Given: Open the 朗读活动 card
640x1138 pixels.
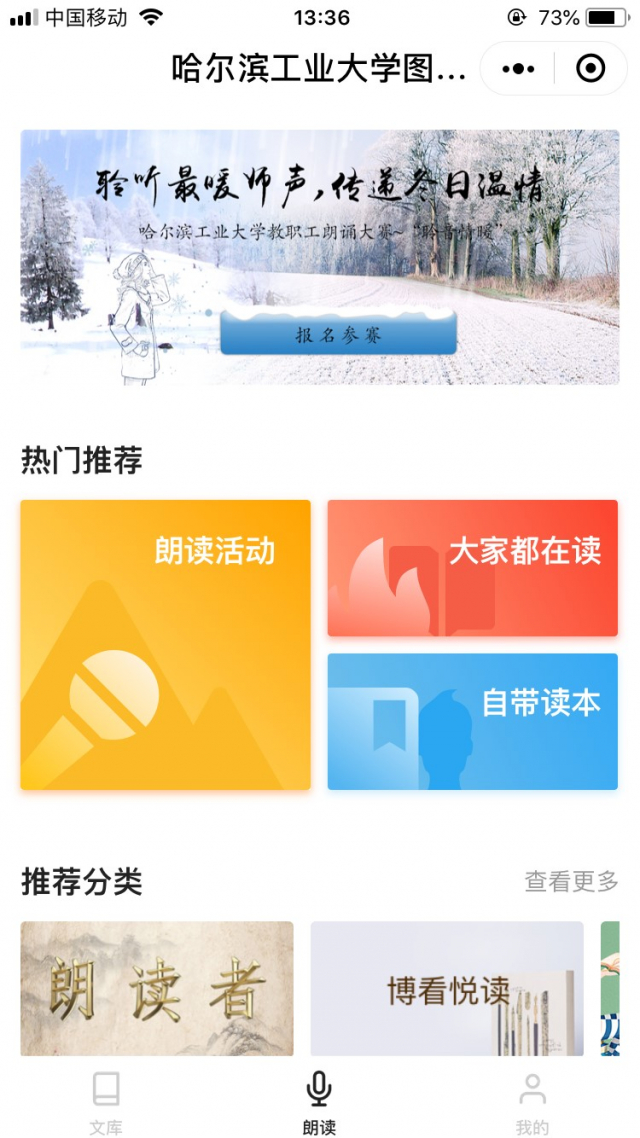Looking at the screenshot, I should [165, 645].
